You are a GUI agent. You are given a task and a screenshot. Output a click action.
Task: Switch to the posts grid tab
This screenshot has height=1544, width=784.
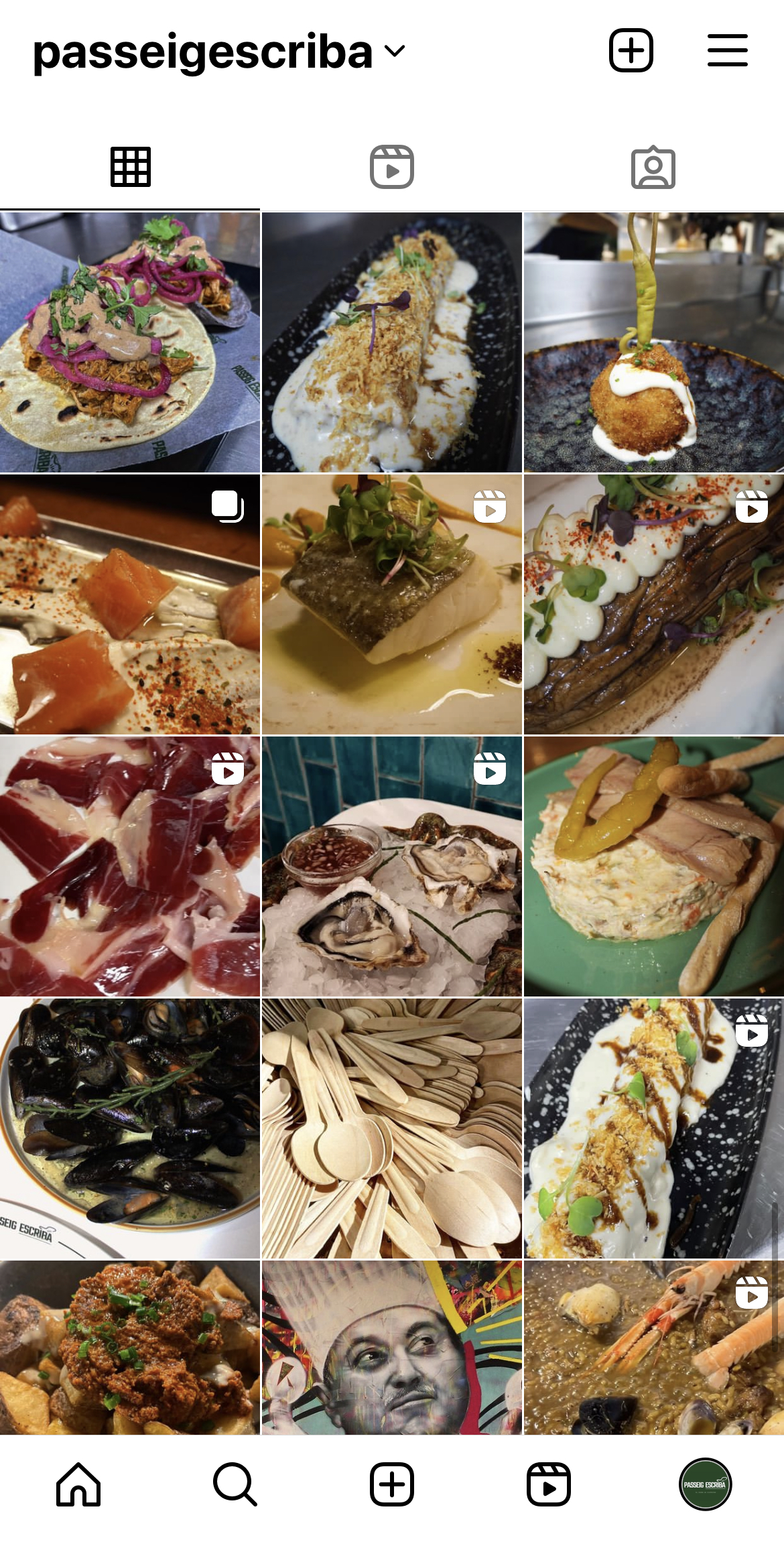click(x=130, y=167)
